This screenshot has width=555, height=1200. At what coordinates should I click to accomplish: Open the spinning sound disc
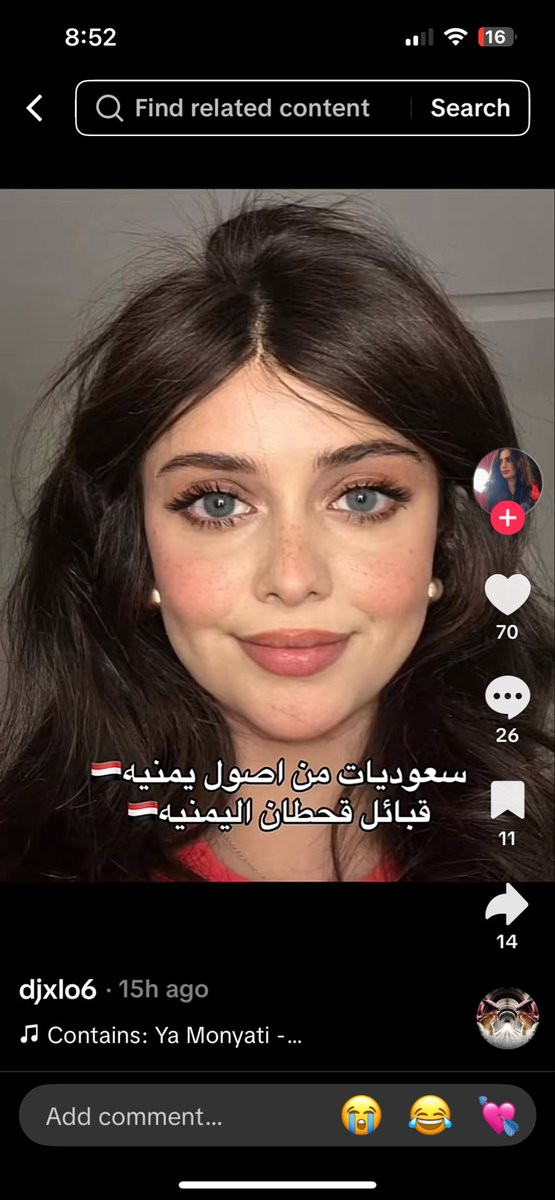507,1019
